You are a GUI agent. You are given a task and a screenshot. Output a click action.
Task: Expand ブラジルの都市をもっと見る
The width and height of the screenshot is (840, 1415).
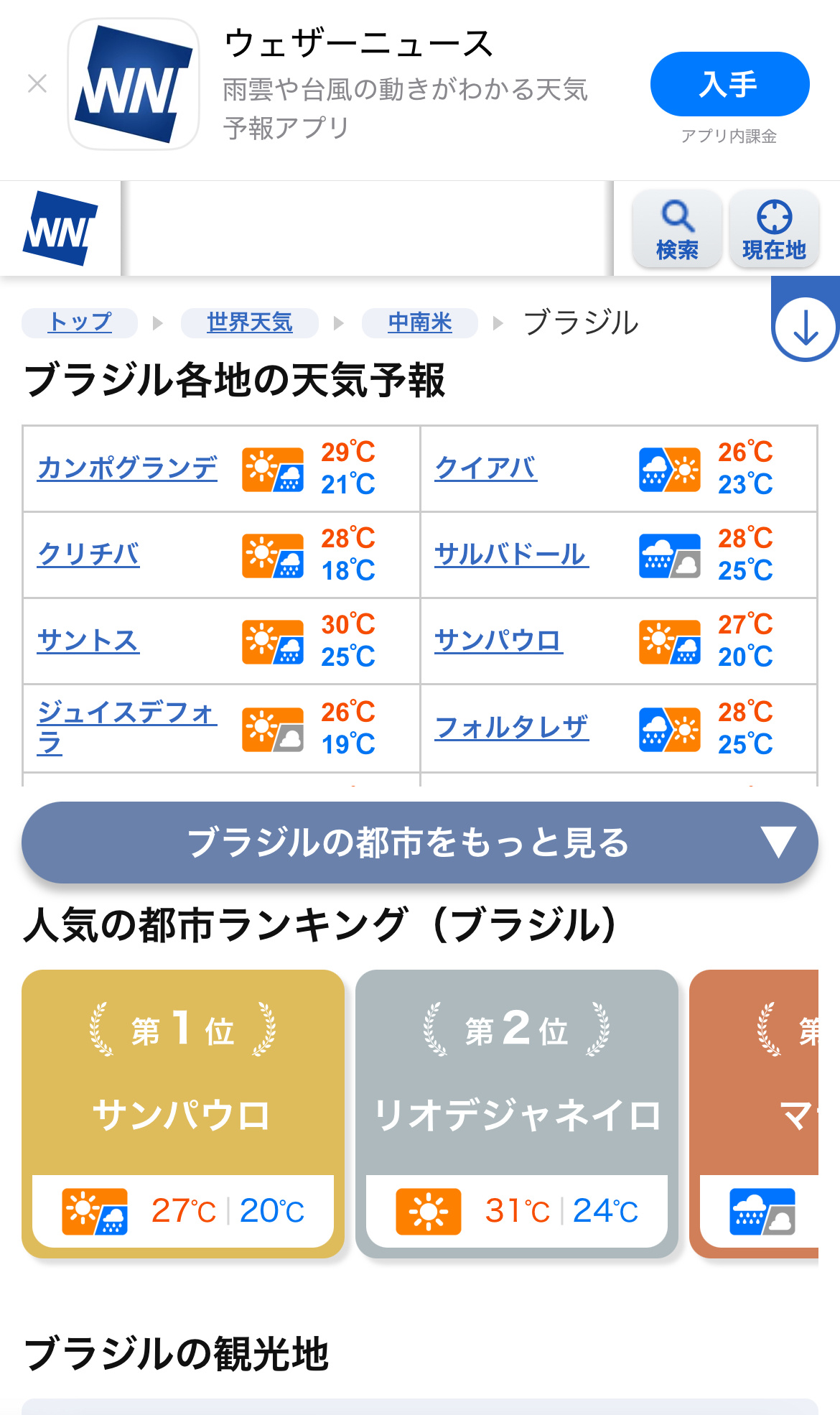point(420,843)
